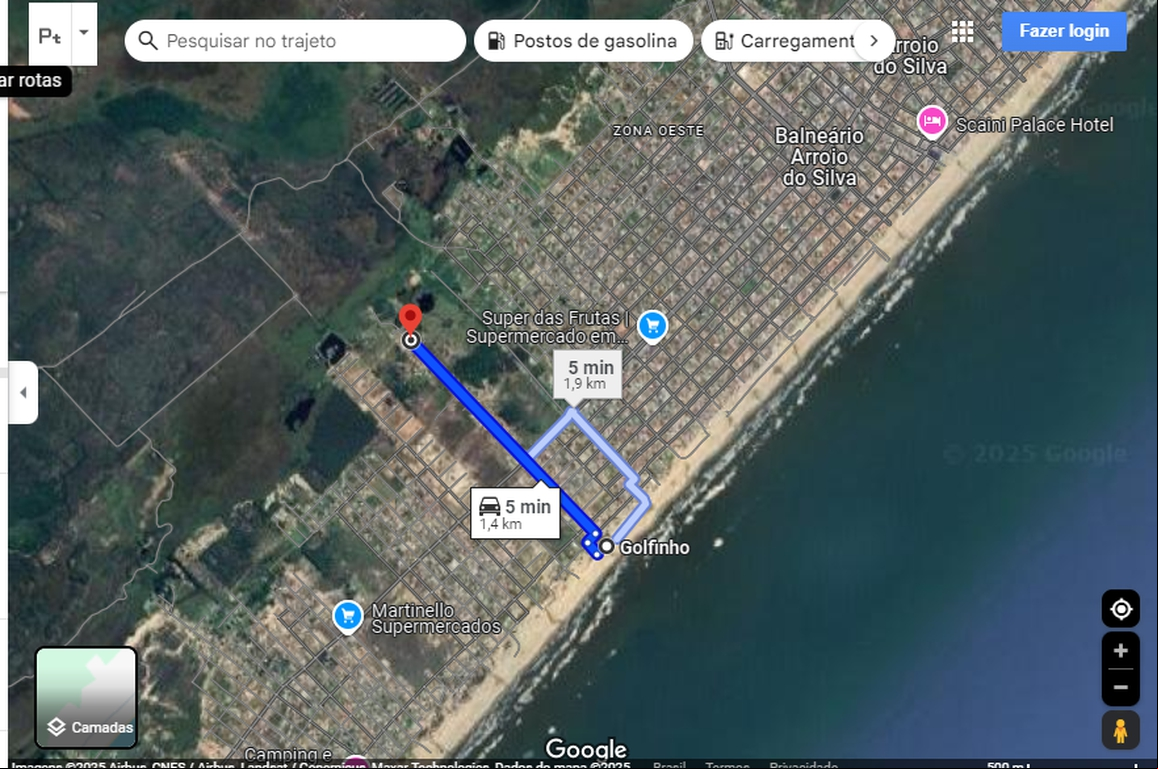
Task: Expand the collapsed side panel
Action: pos(22,393)
